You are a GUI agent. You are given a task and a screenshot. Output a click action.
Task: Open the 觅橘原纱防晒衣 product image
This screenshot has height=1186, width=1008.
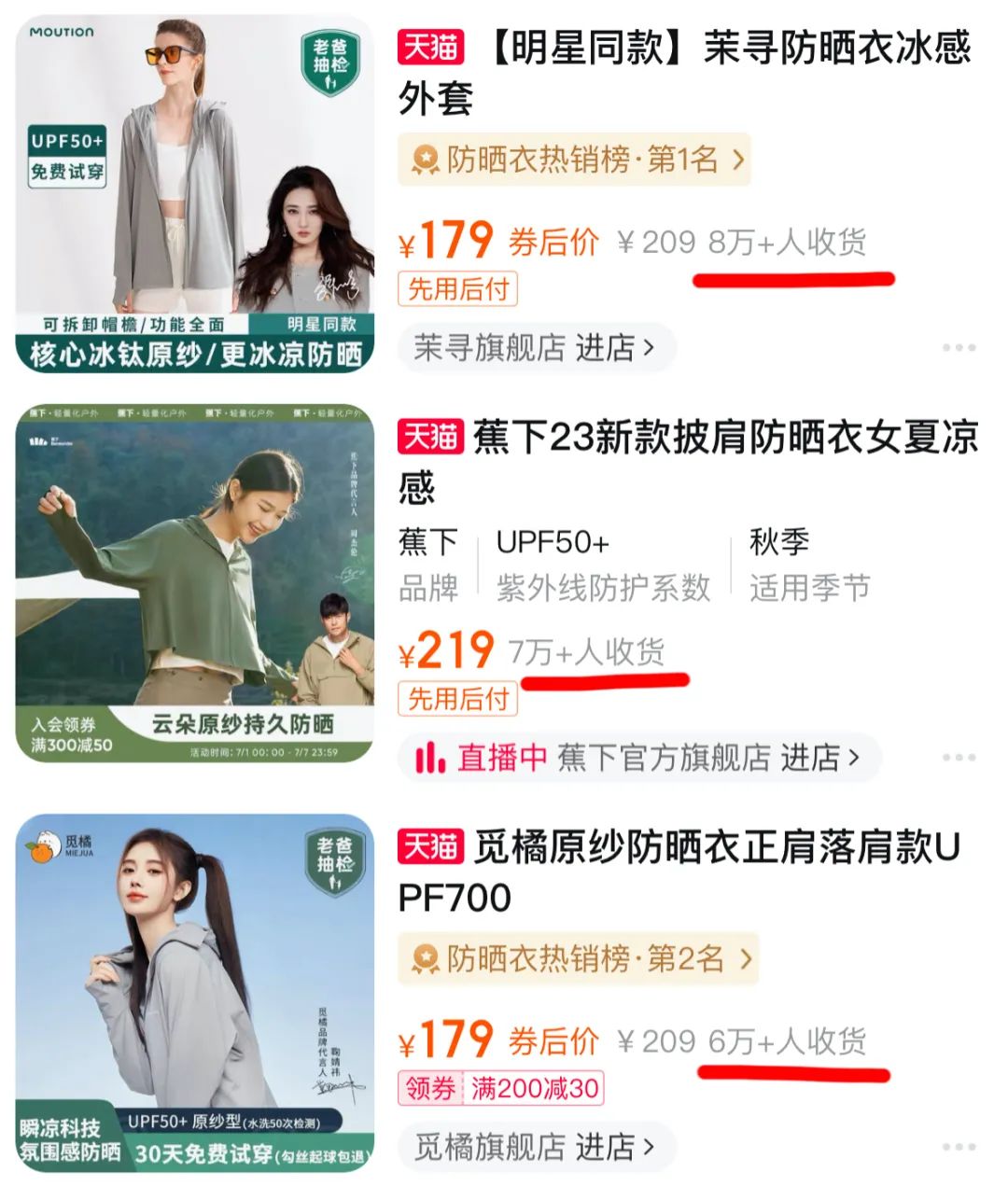pyautogui.click(x=195, y=992)
